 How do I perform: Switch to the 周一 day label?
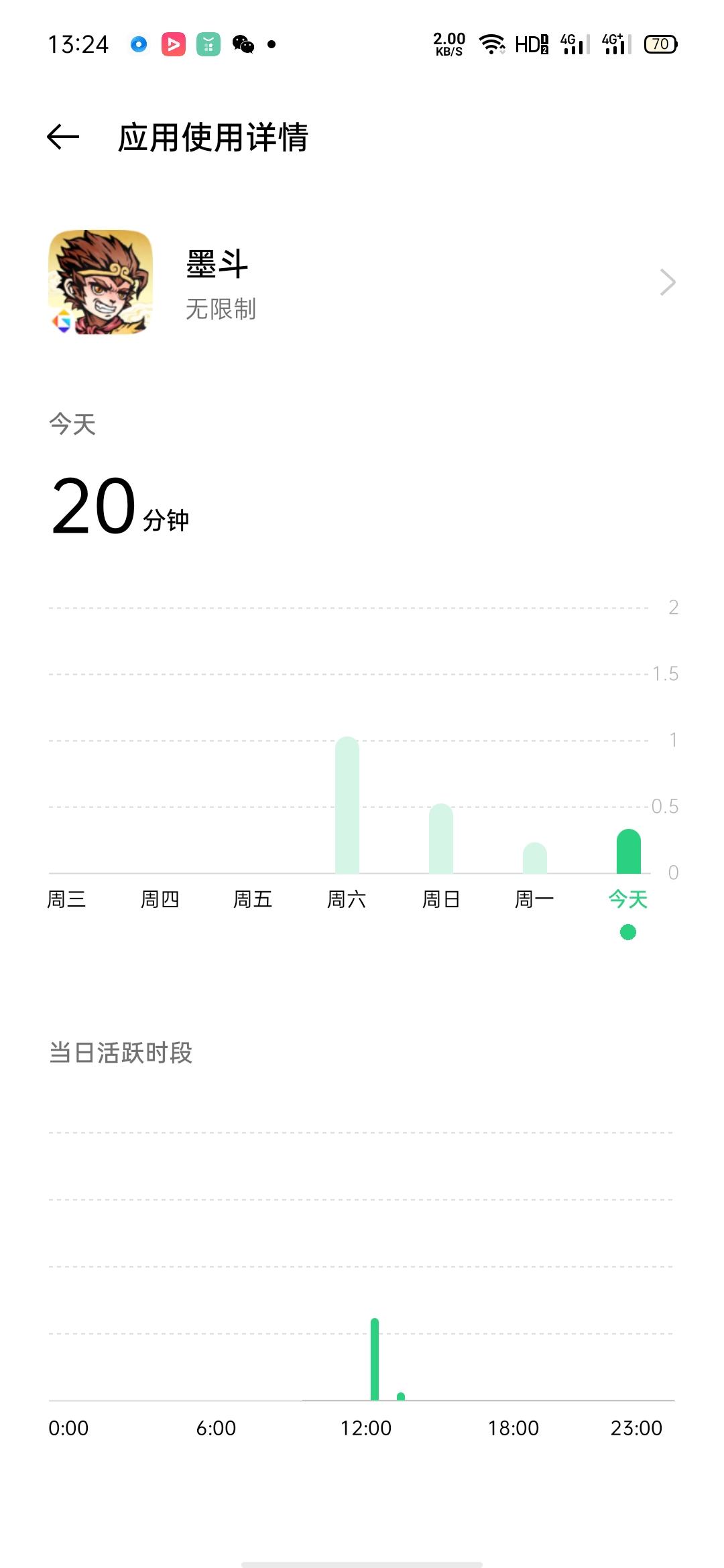point(534,899)
